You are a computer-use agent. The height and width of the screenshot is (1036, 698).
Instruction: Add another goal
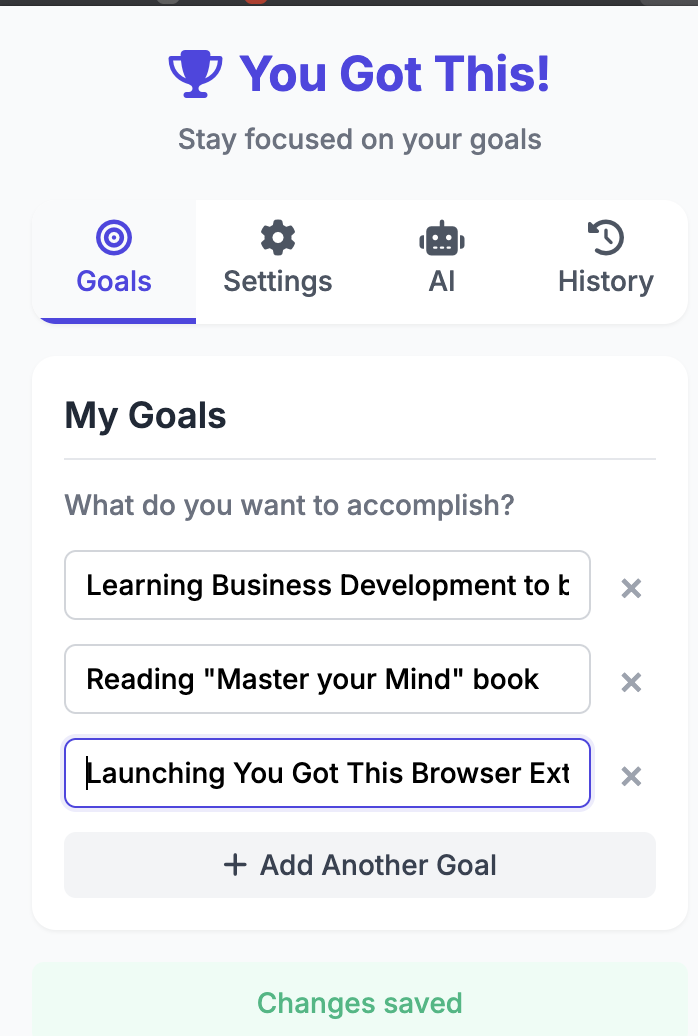click(x=360, y=865)
